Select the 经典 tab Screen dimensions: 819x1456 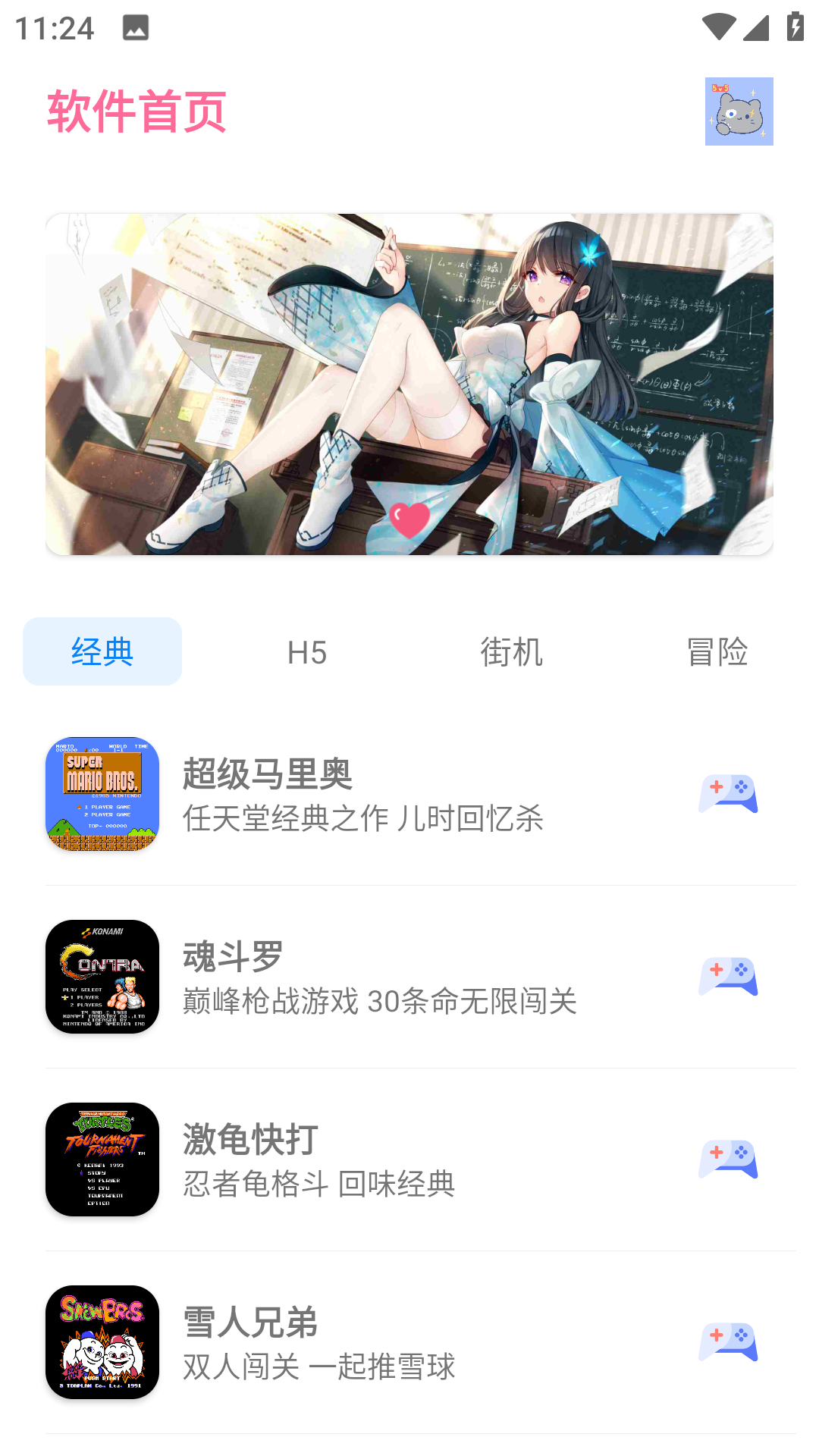tap(102, 651)
